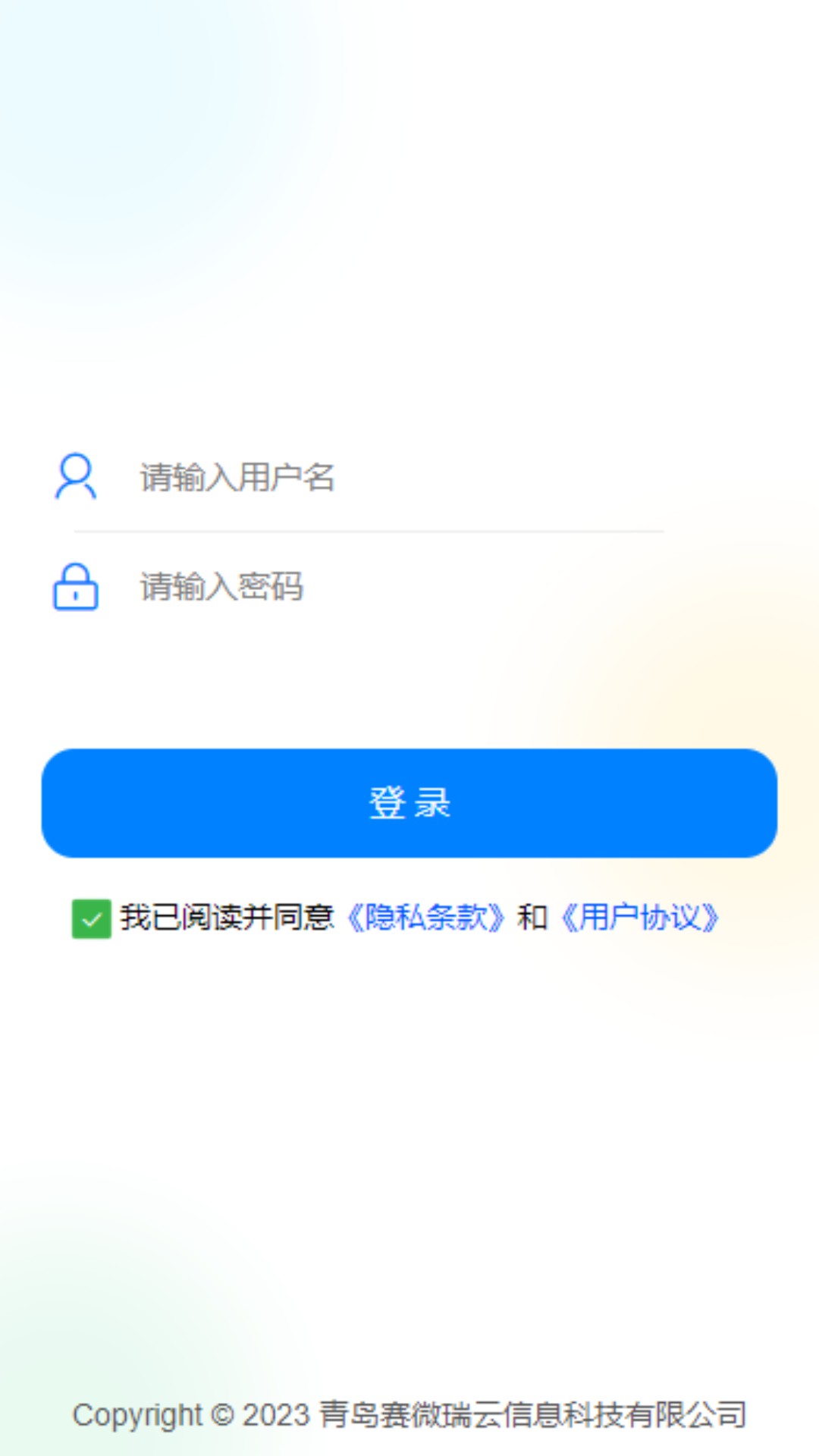Tap the blue 登录 login button
This screenshot has width=819, height=1456.
tap(409, 803)
